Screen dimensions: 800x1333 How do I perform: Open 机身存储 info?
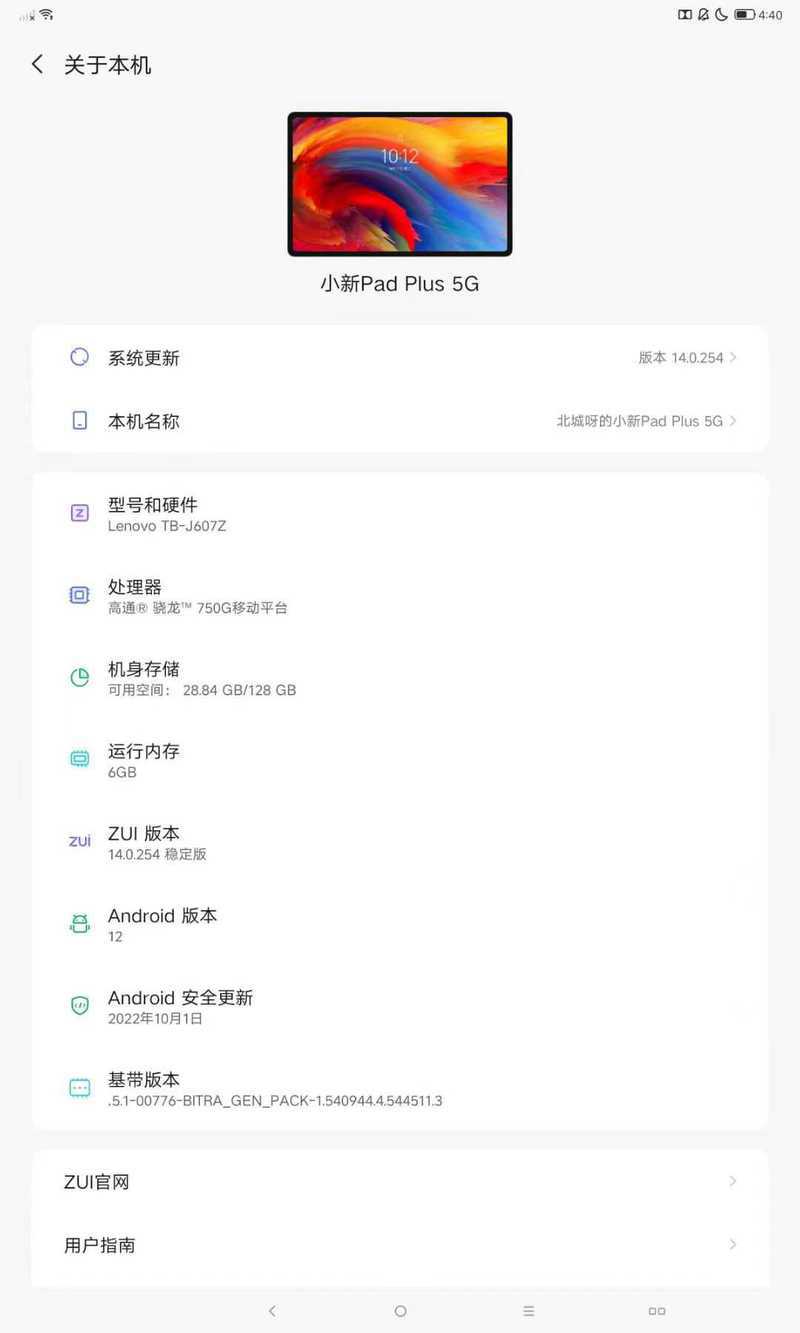[400, 678]
